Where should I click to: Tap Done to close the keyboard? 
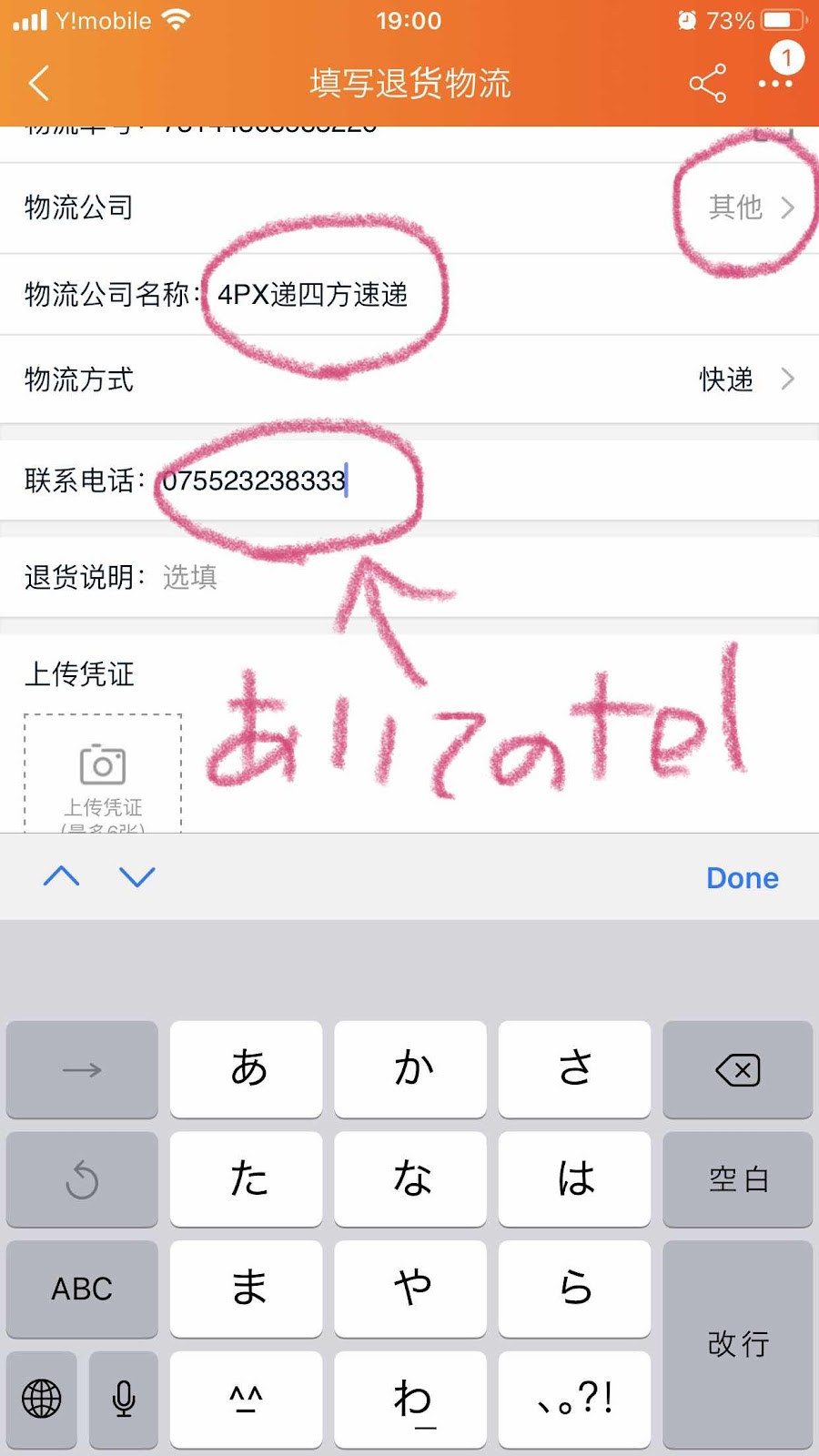click(x=743, y=878)
